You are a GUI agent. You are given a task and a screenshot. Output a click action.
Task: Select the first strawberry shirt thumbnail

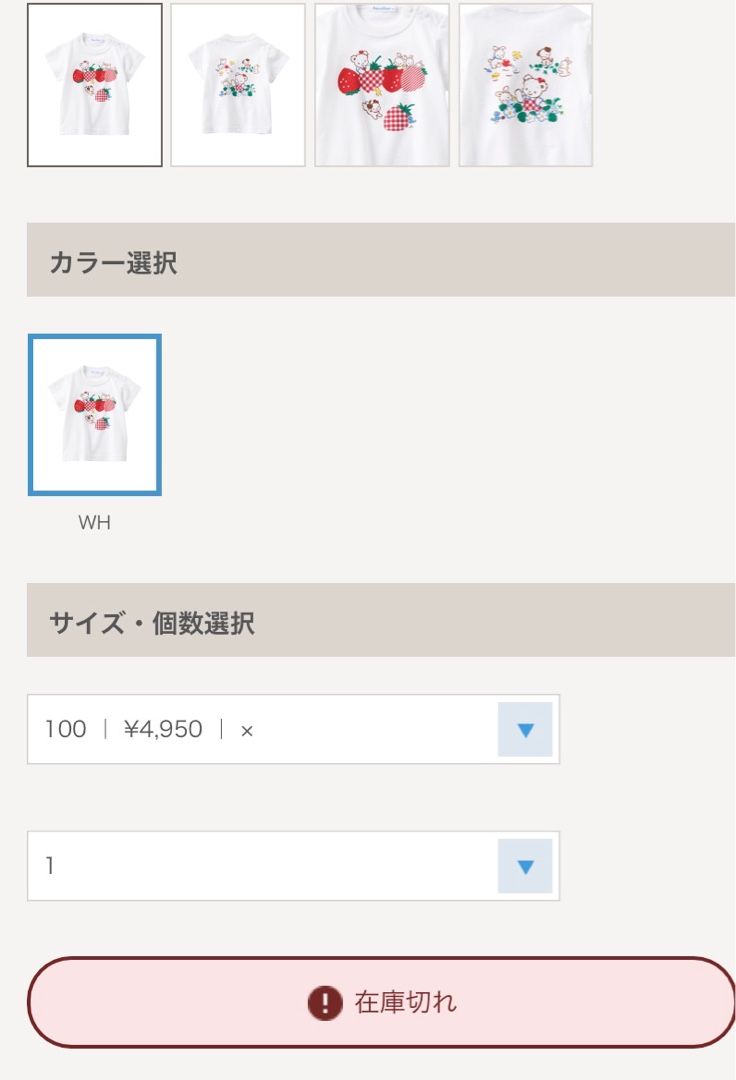[94, 85]
